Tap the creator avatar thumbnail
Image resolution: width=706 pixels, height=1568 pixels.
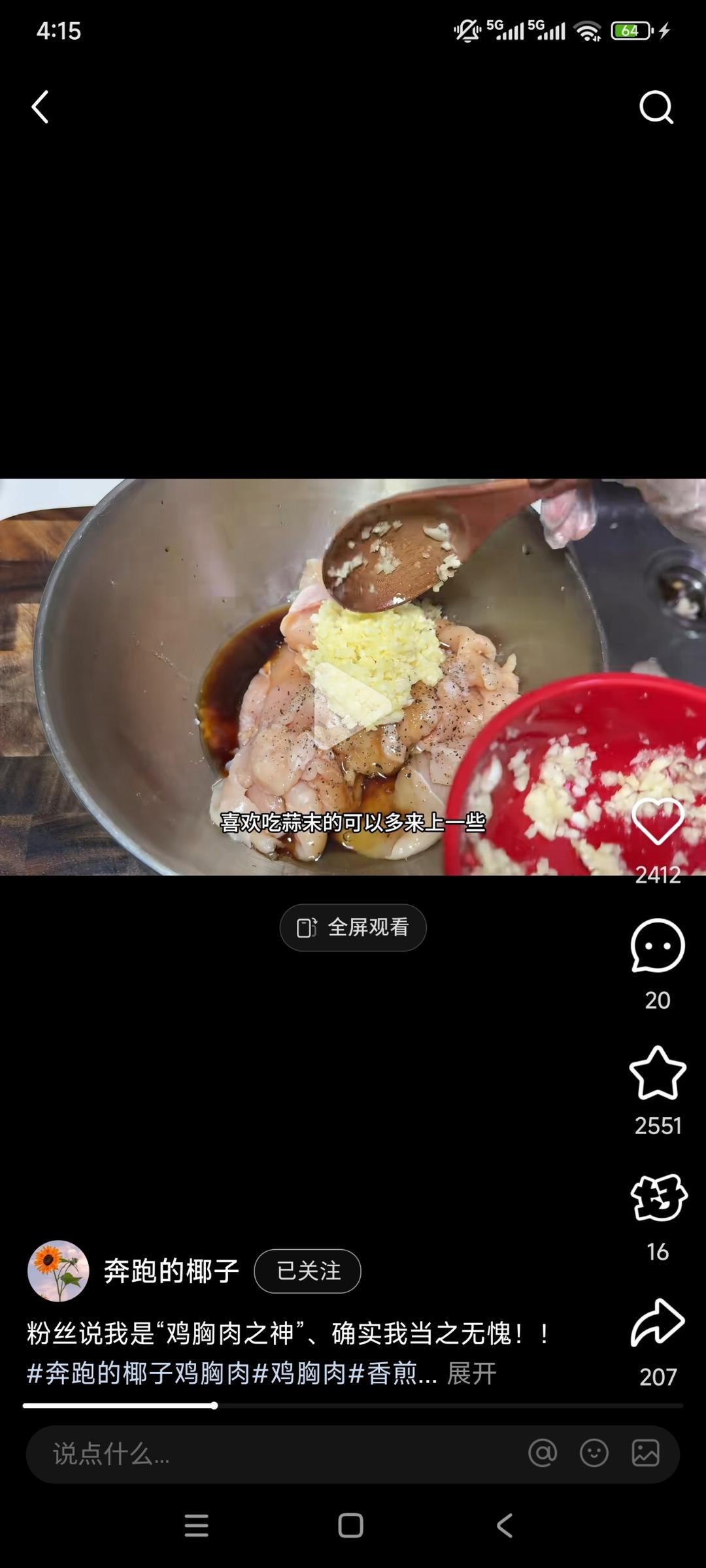coord(59,1271)
